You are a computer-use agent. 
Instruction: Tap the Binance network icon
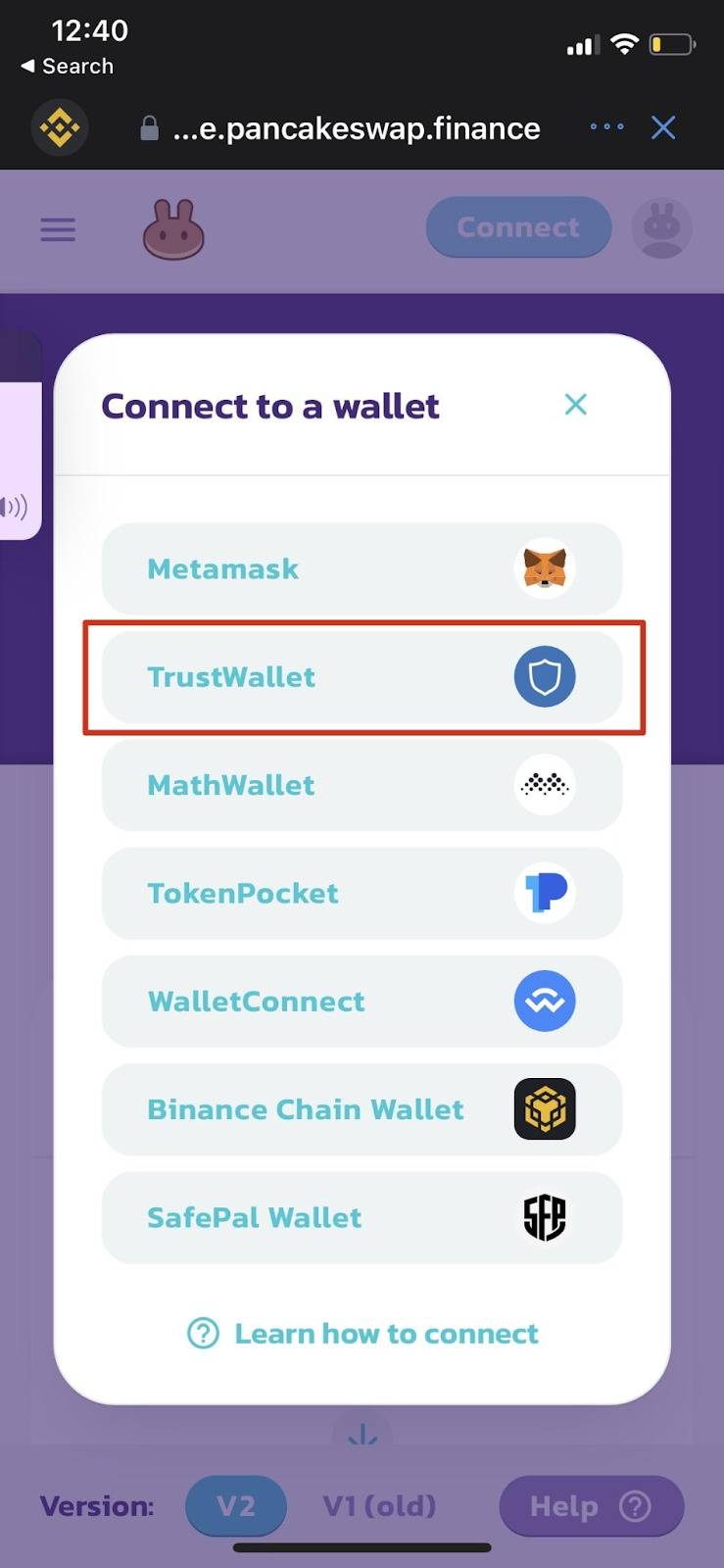60,128
